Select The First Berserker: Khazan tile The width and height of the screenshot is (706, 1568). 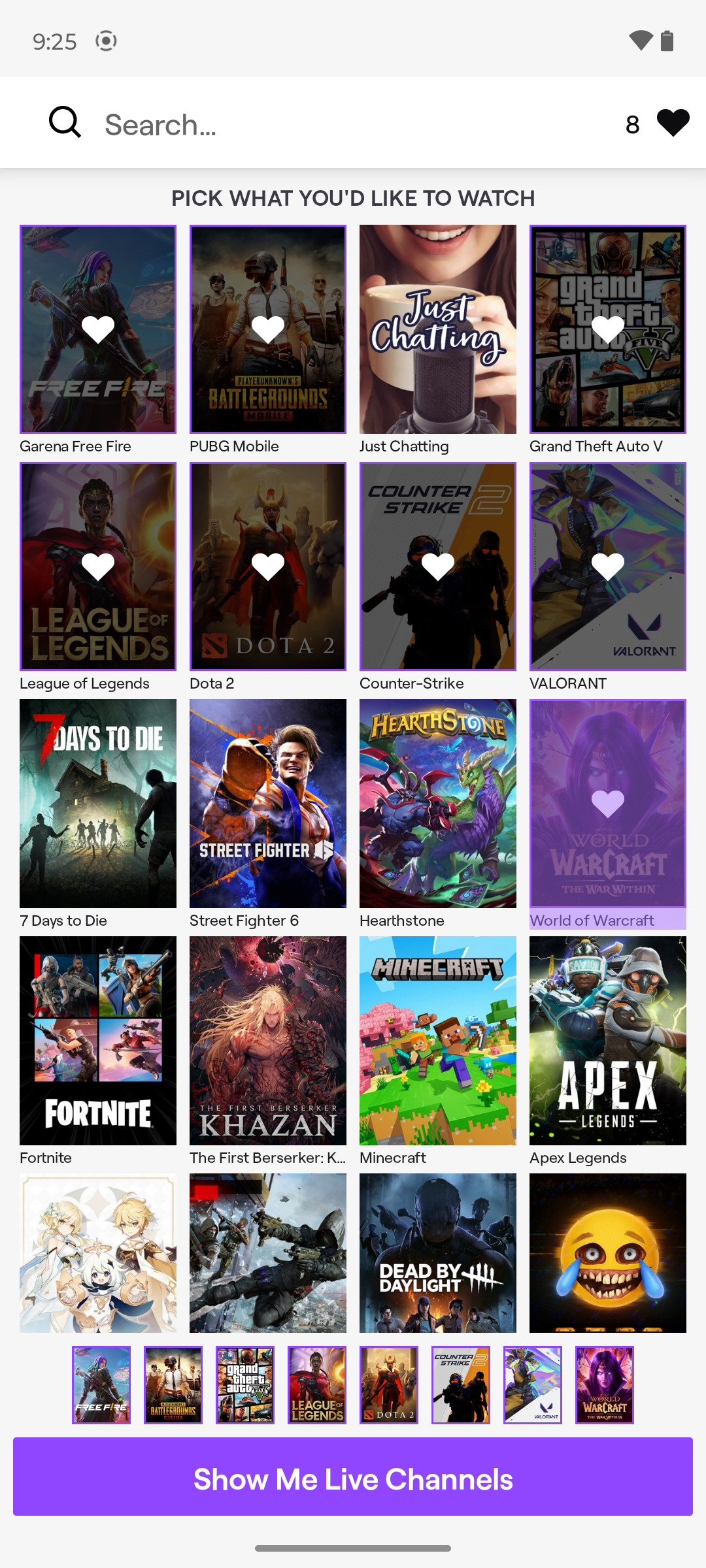[268, 1041]
